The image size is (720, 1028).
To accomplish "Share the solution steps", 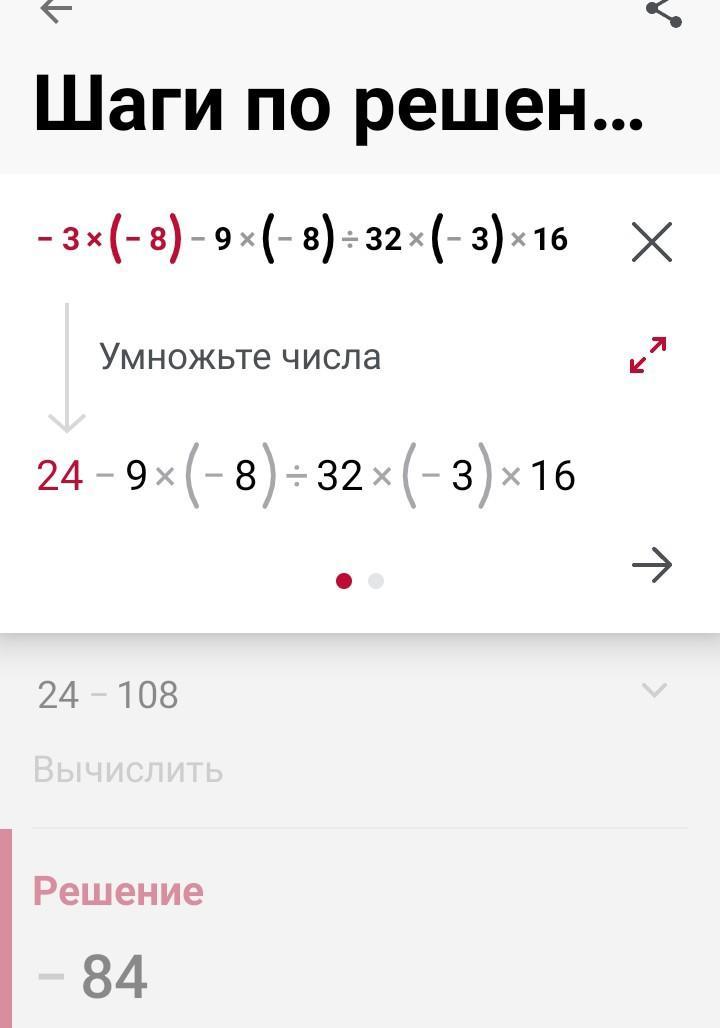I will pos(664,12).
